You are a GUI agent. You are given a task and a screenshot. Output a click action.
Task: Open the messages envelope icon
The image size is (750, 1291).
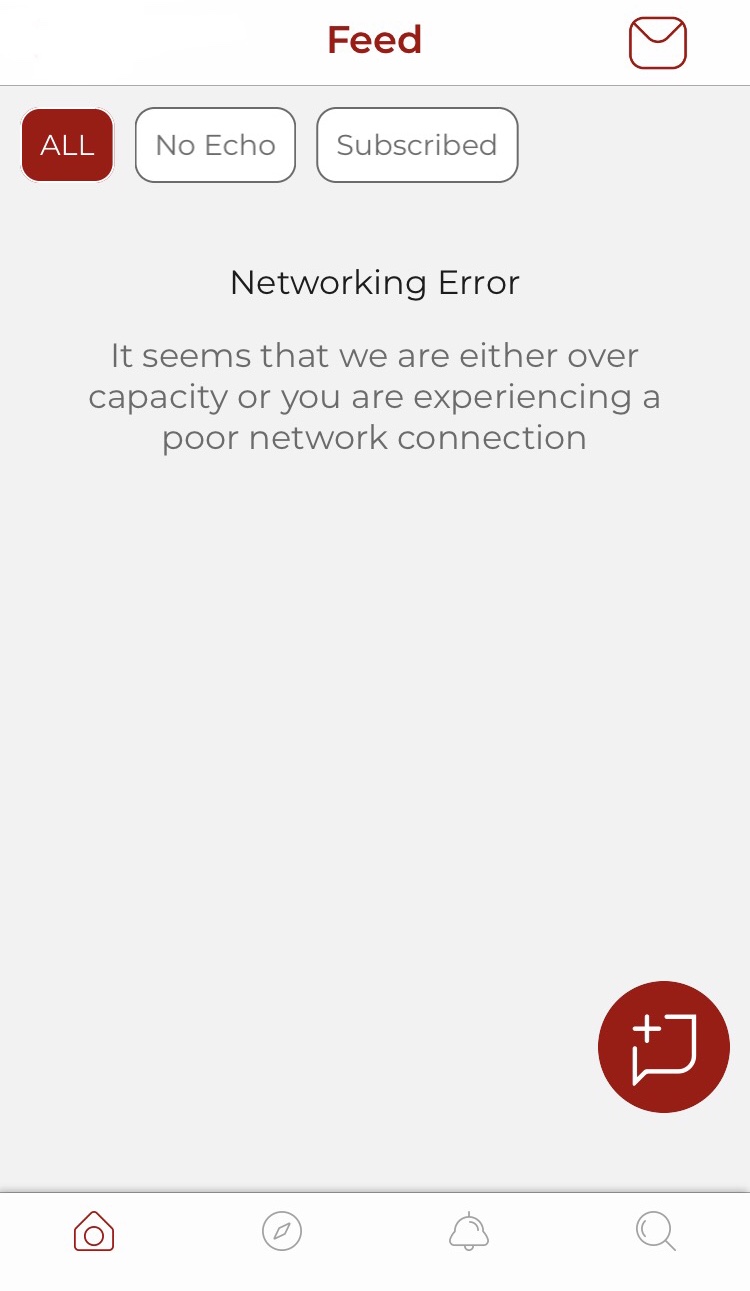coord(657,43)
